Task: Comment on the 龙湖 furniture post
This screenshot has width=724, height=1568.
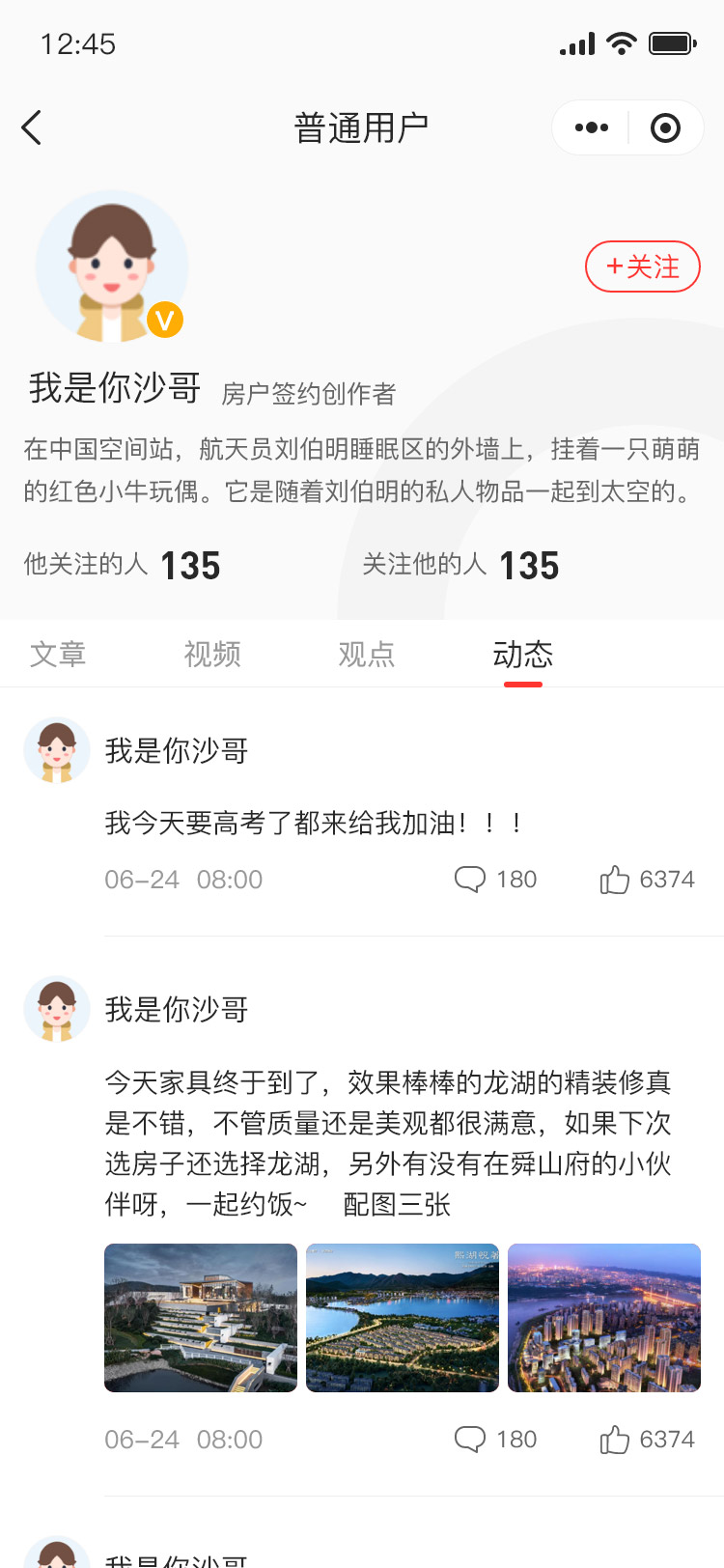Action: (x=495, y=1440)
